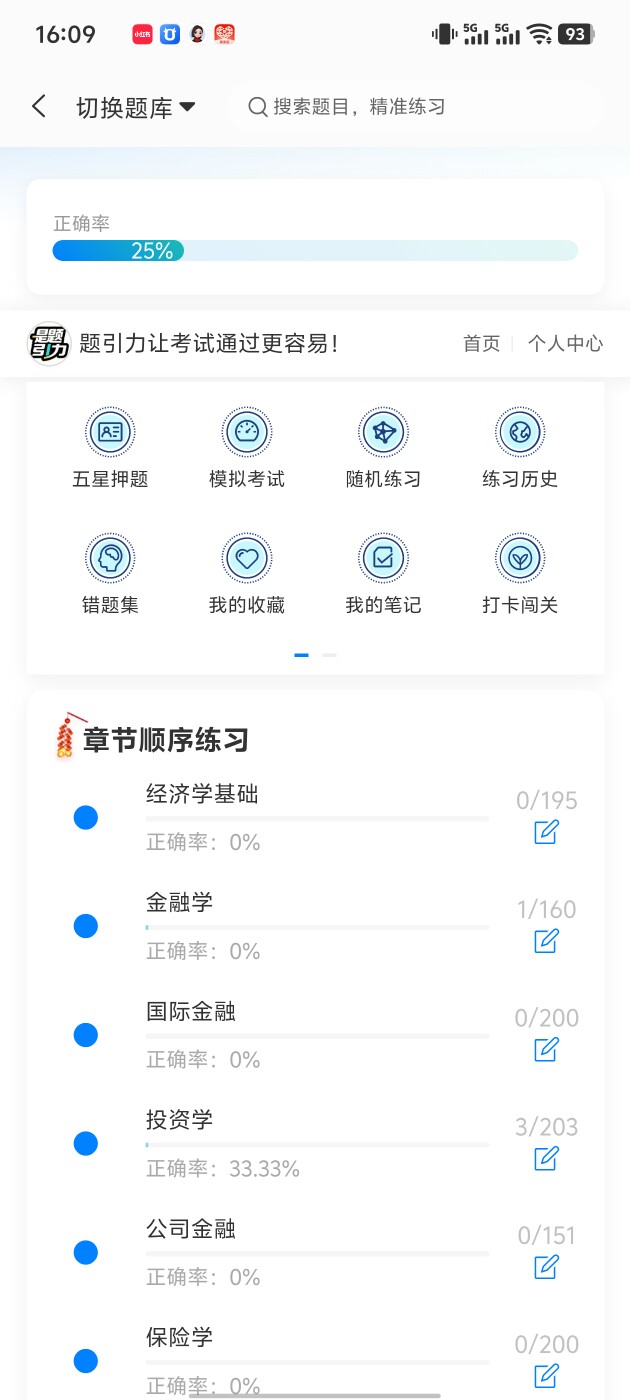Open the 经济学基础 chapter
The width and height of the screenshot is (630, 1400).
point(202,795)
